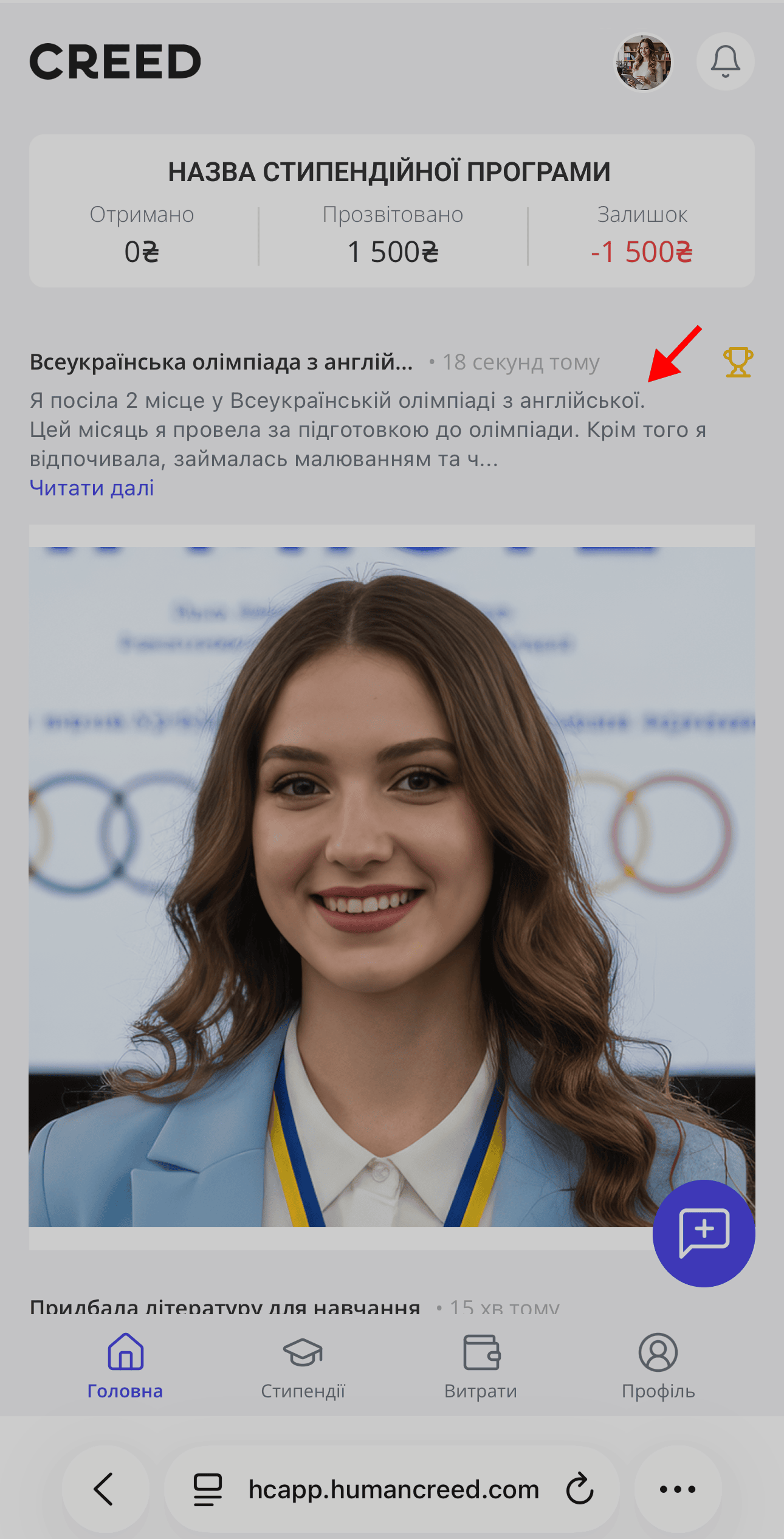
Task: Open the browser overflow menu
Action: tap(678, 1489)
